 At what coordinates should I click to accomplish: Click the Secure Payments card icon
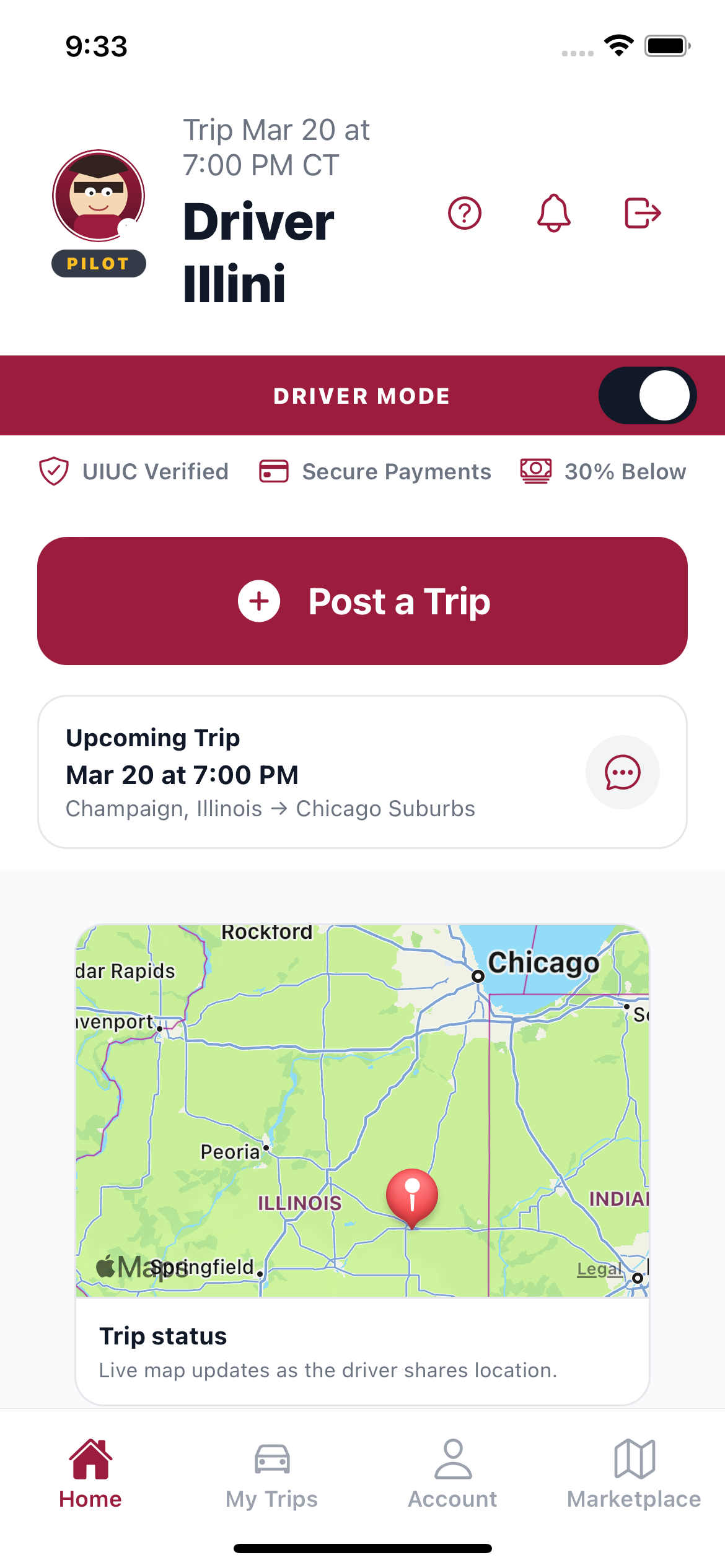274,471
